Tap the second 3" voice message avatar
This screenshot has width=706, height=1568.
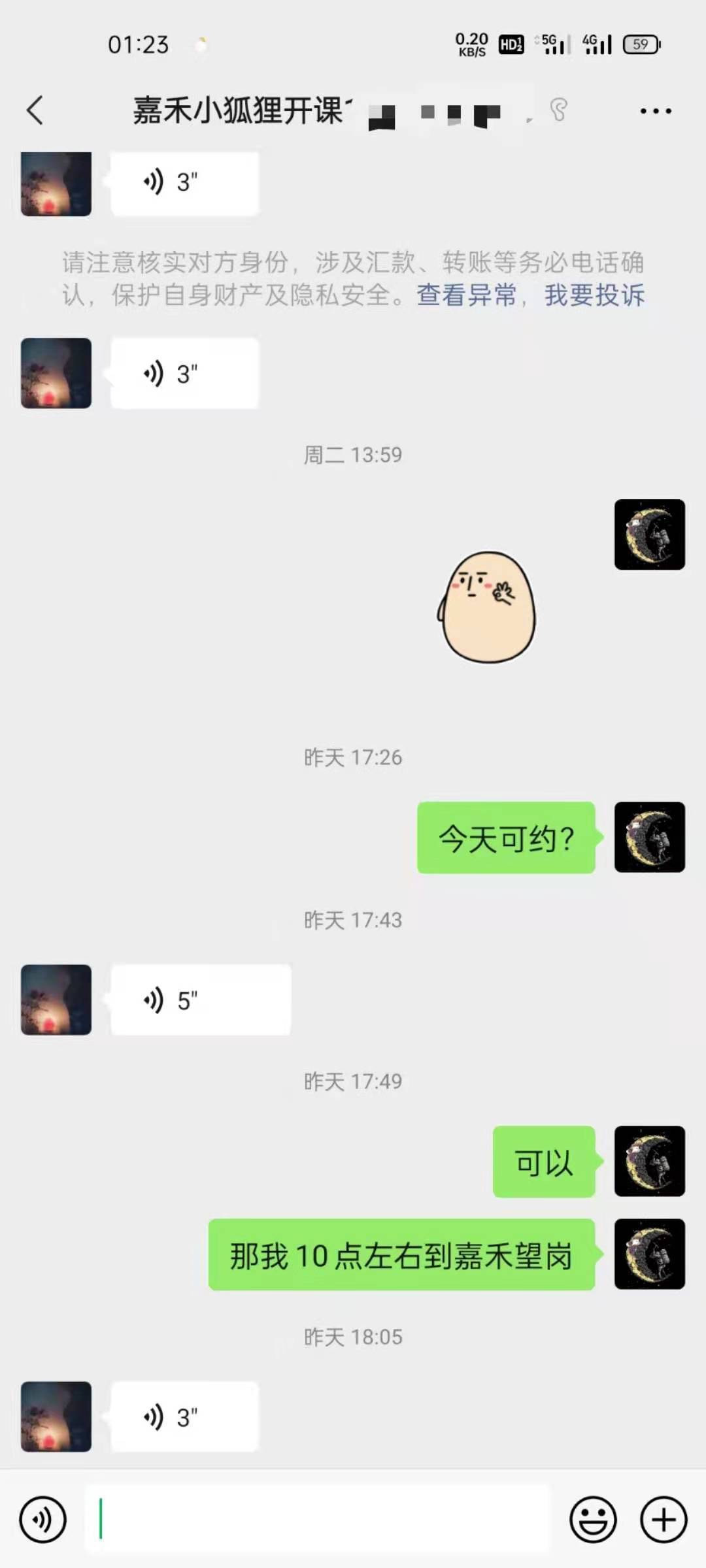click(x=56, y=373)
